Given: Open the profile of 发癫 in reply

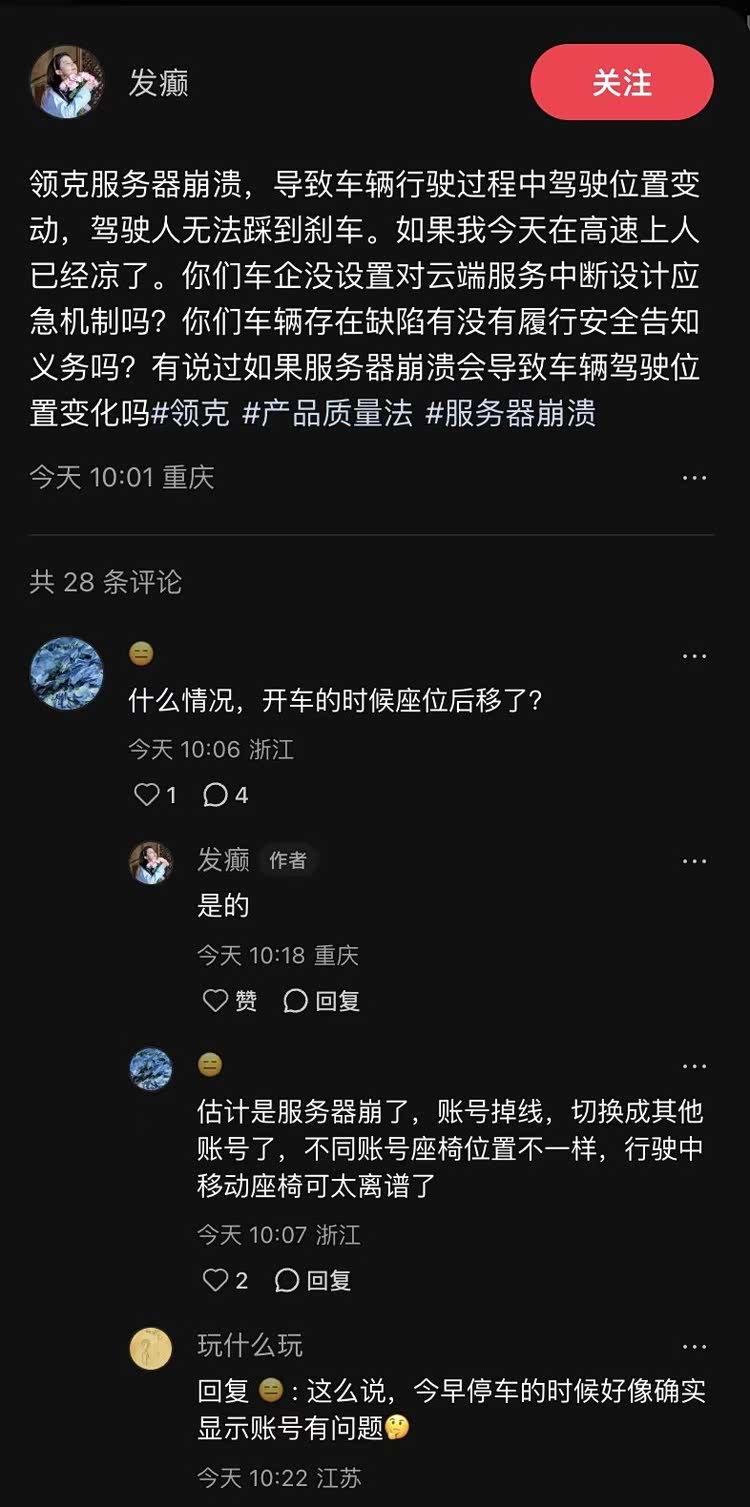Looking at the screenshot, I should [151, 862].
